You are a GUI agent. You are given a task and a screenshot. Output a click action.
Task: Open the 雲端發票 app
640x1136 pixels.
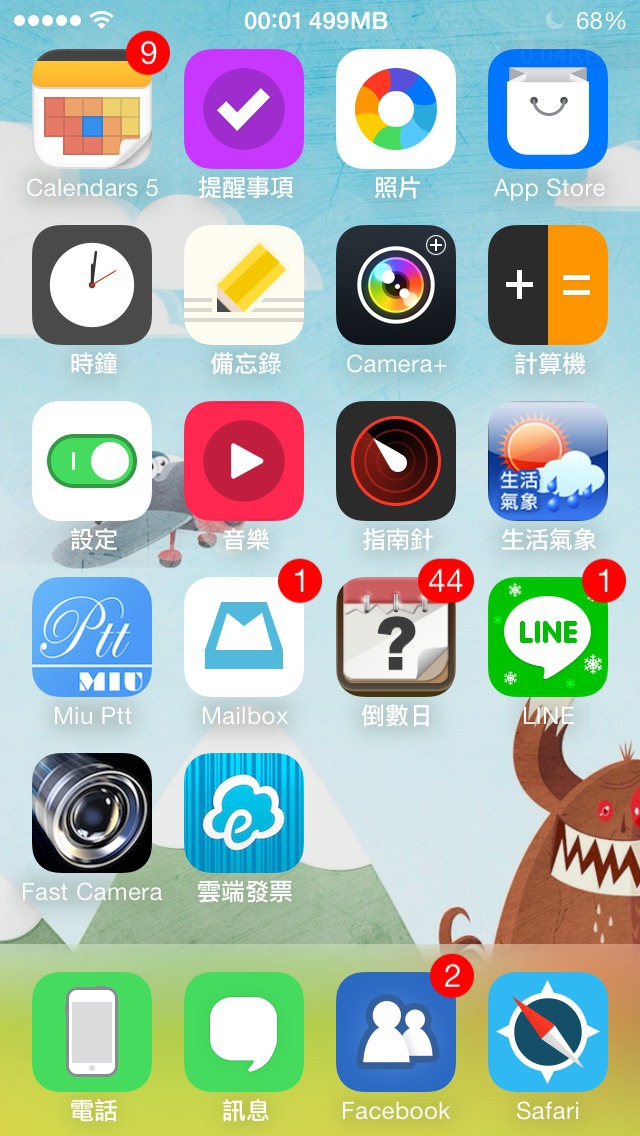tap(244, 813)
